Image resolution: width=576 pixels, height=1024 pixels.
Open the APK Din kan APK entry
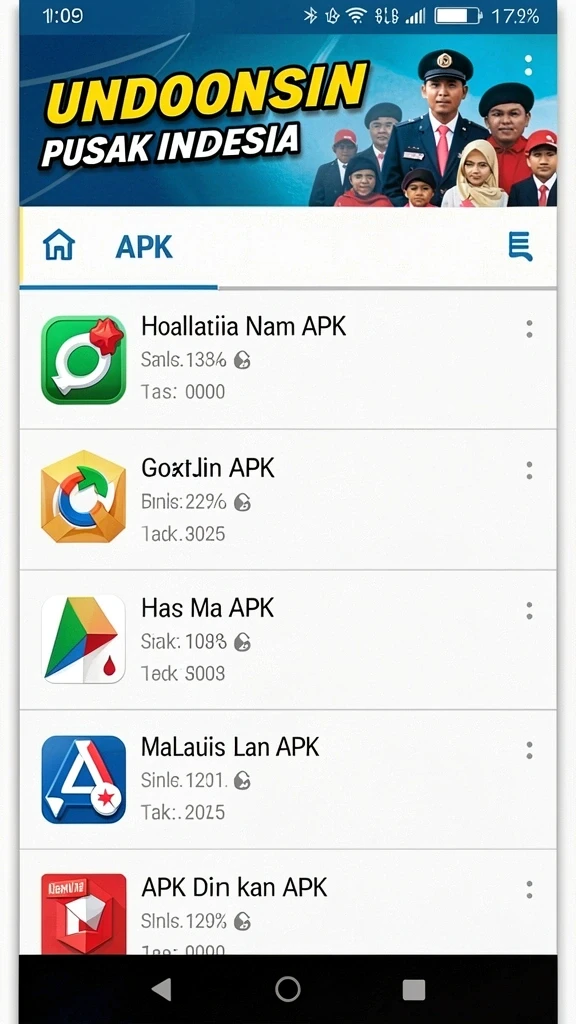coord(288,903)
